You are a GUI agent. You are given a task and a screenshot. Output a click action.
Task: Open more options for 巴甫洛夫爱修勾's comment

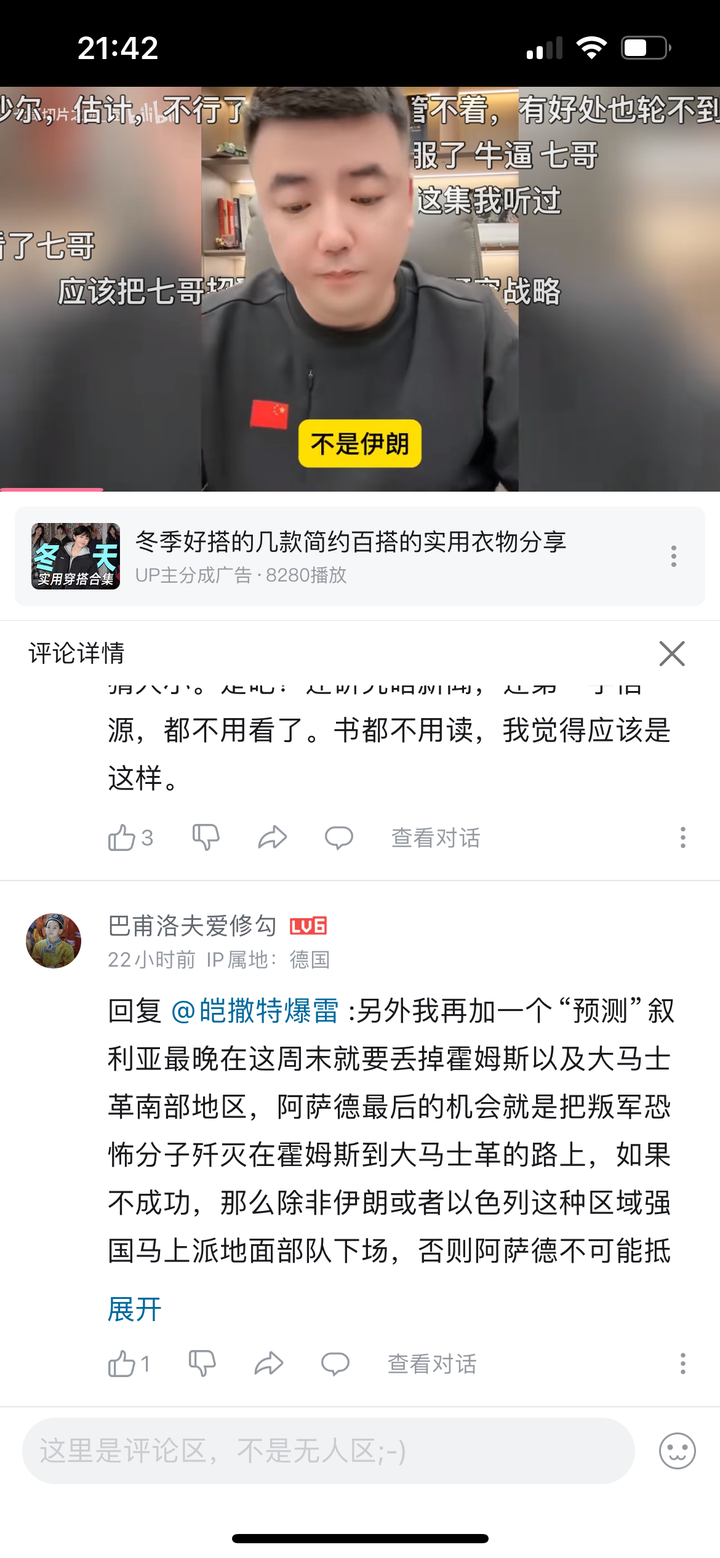point(683,1364)
